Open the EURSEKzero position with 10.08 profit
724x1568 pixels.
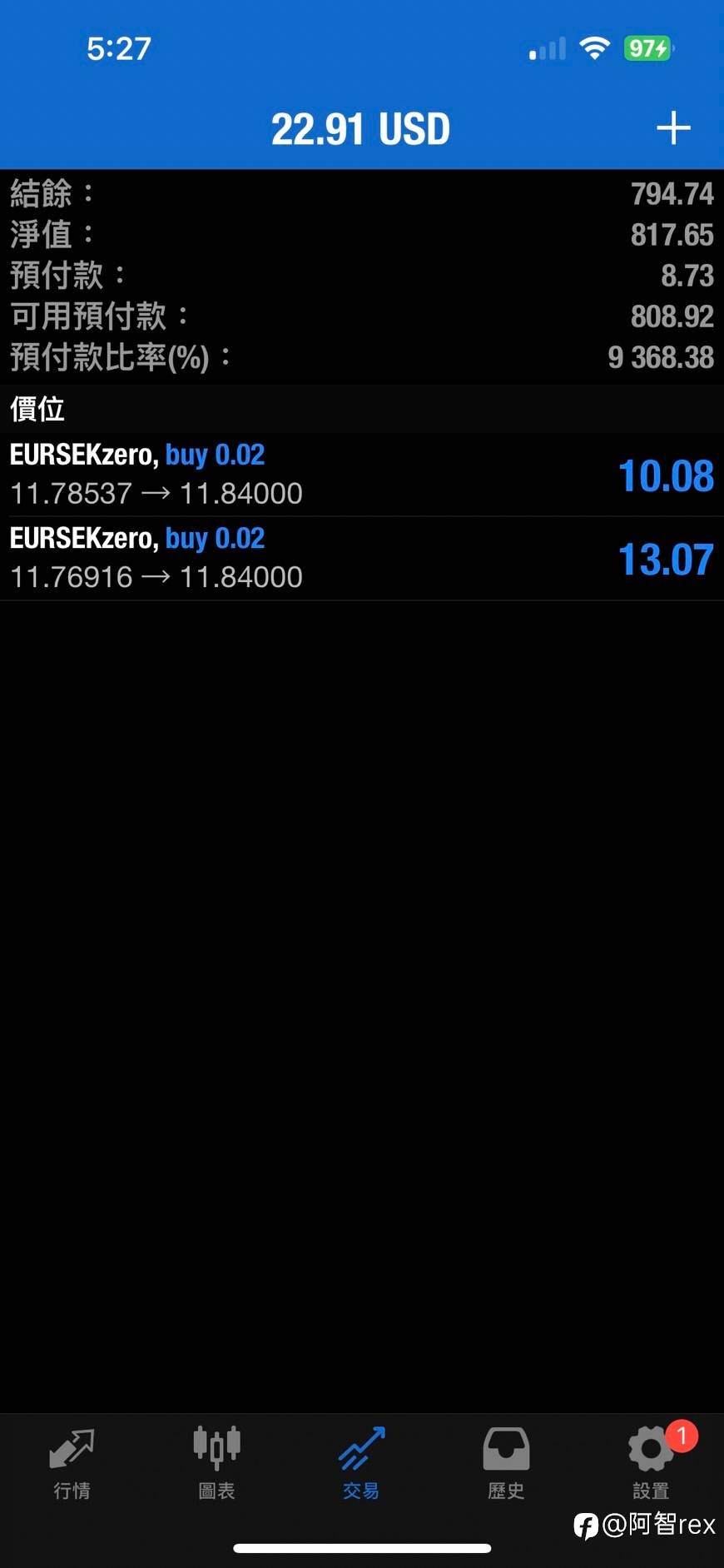(x=362, y=475)
